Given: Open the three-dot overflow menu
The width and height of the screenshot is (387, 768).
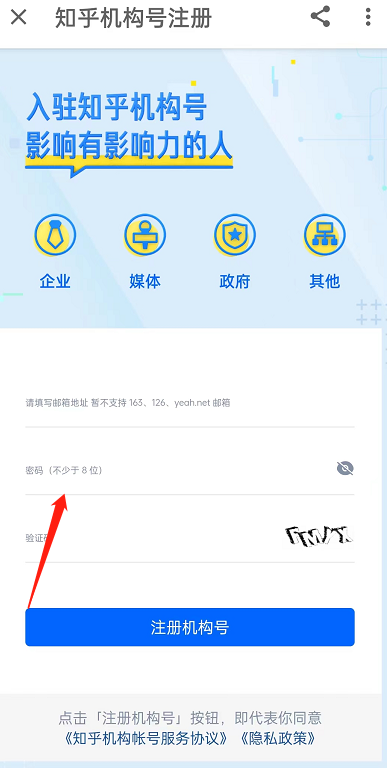Looking at the screenshot, I should point(368,17).
